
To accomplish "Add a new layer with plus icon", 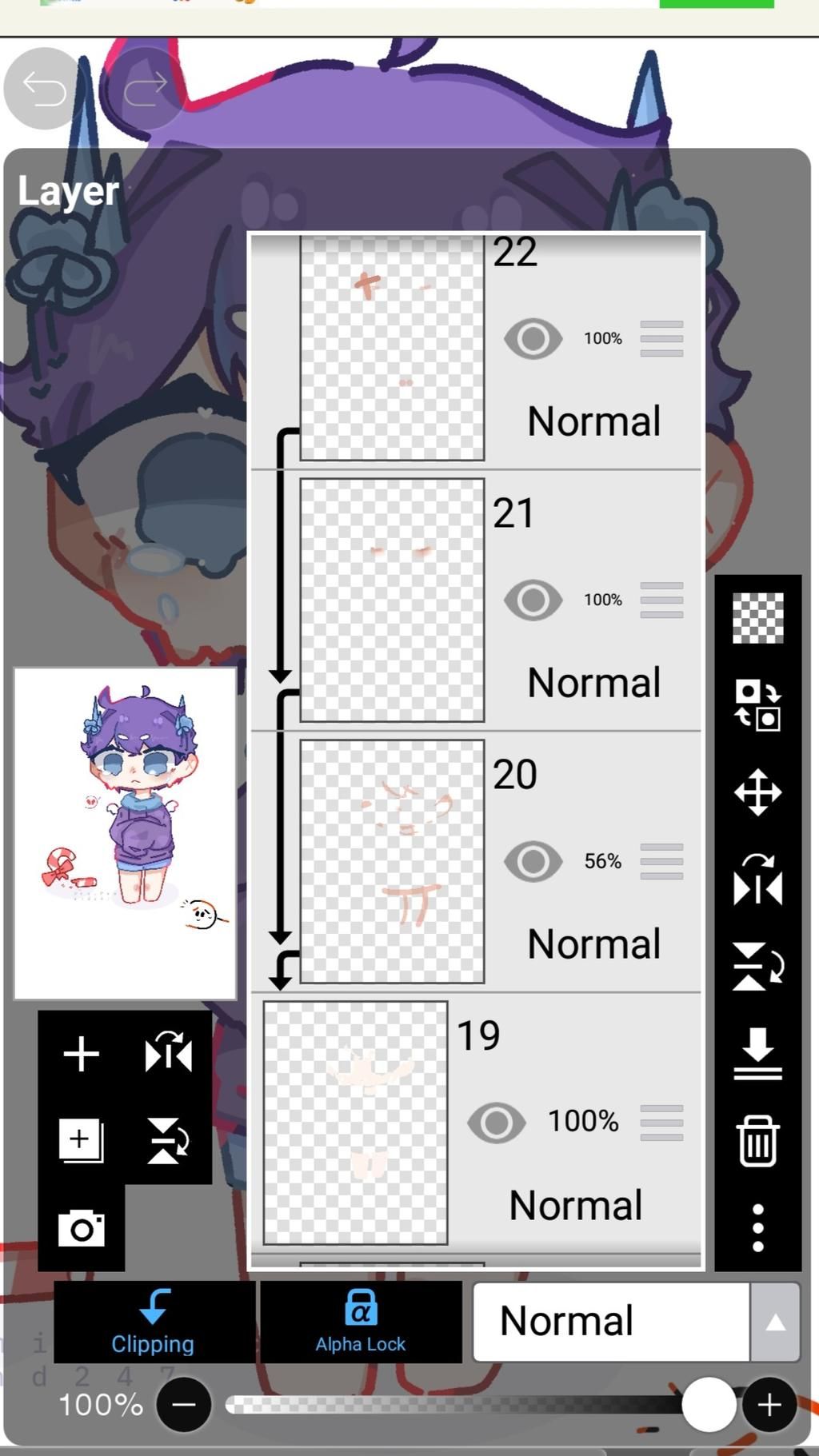I will (81, 1053).
